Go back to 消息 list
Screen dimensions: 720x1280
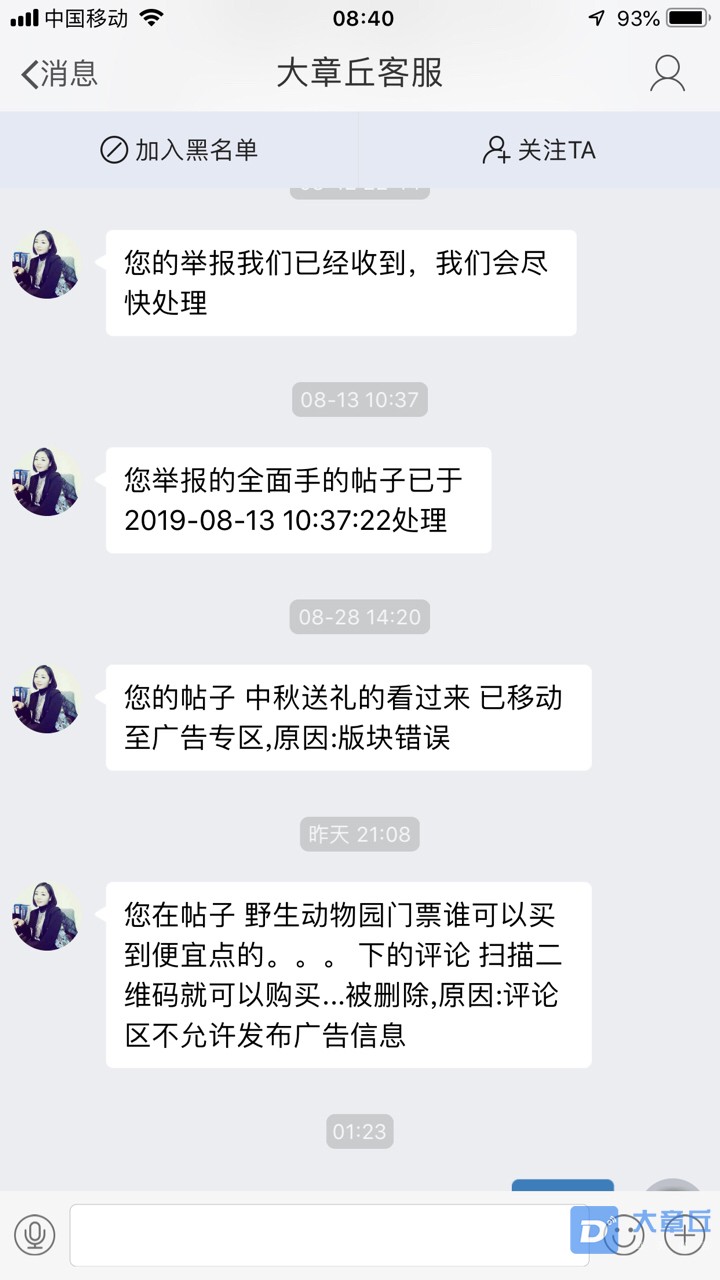[60, 73]
